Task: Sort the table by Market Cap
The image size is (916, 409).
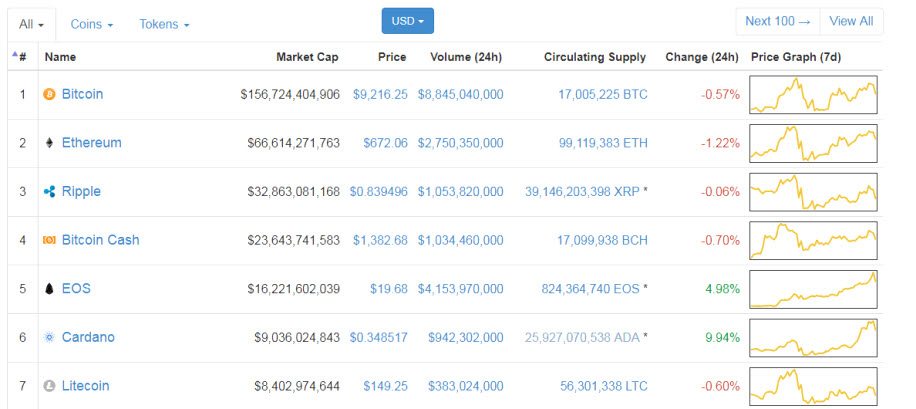Action: point(307,57)
